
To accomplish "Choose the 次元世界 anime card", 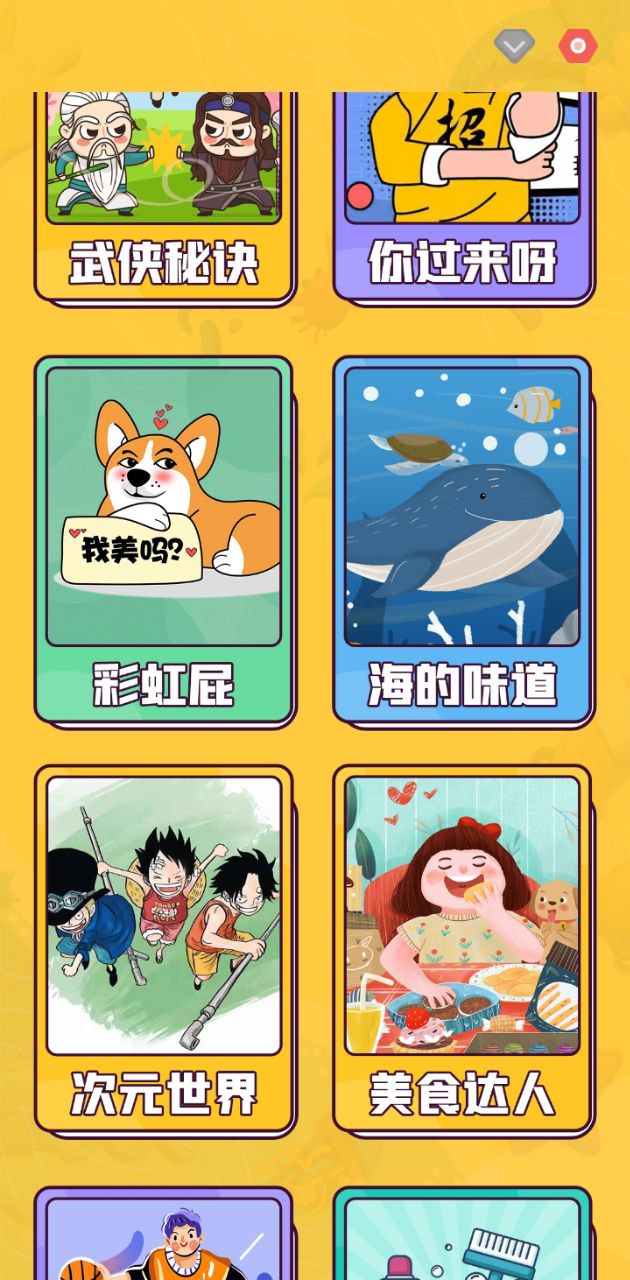I will tap(164, 948).
